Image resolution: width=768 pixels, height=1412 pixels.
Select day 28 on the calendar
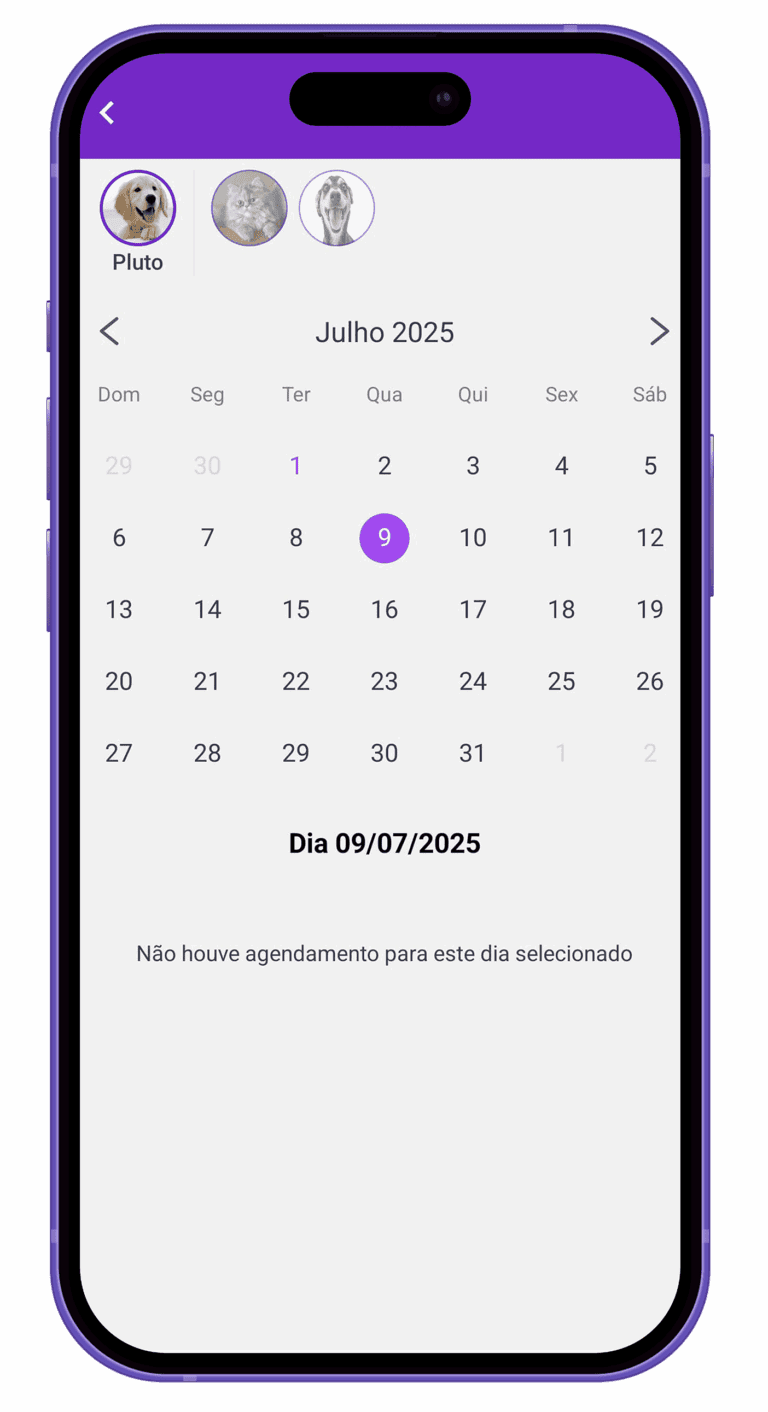(207, 753)
